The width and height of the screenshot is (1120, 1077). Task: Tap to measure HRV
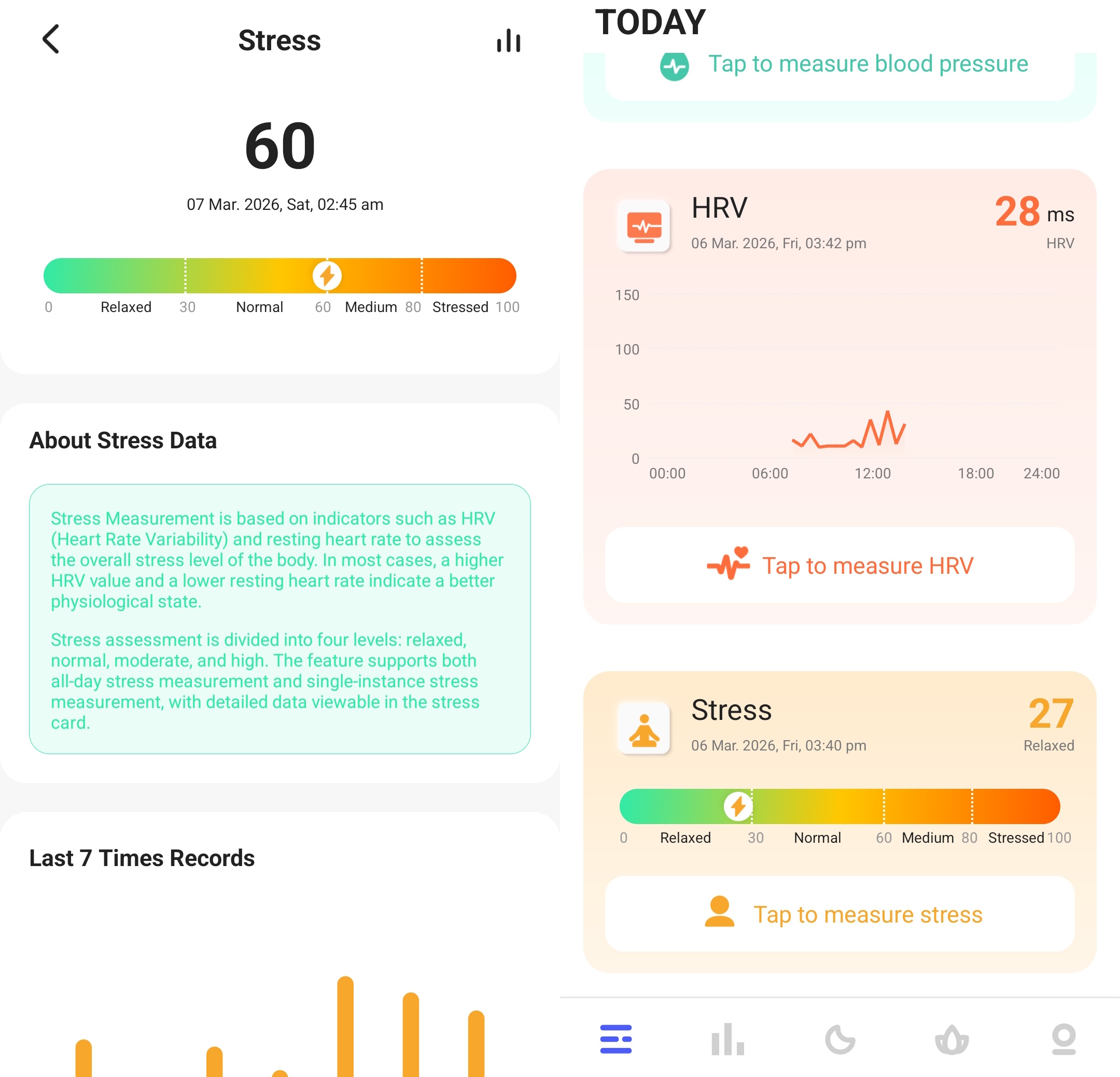tap(839, 565)
